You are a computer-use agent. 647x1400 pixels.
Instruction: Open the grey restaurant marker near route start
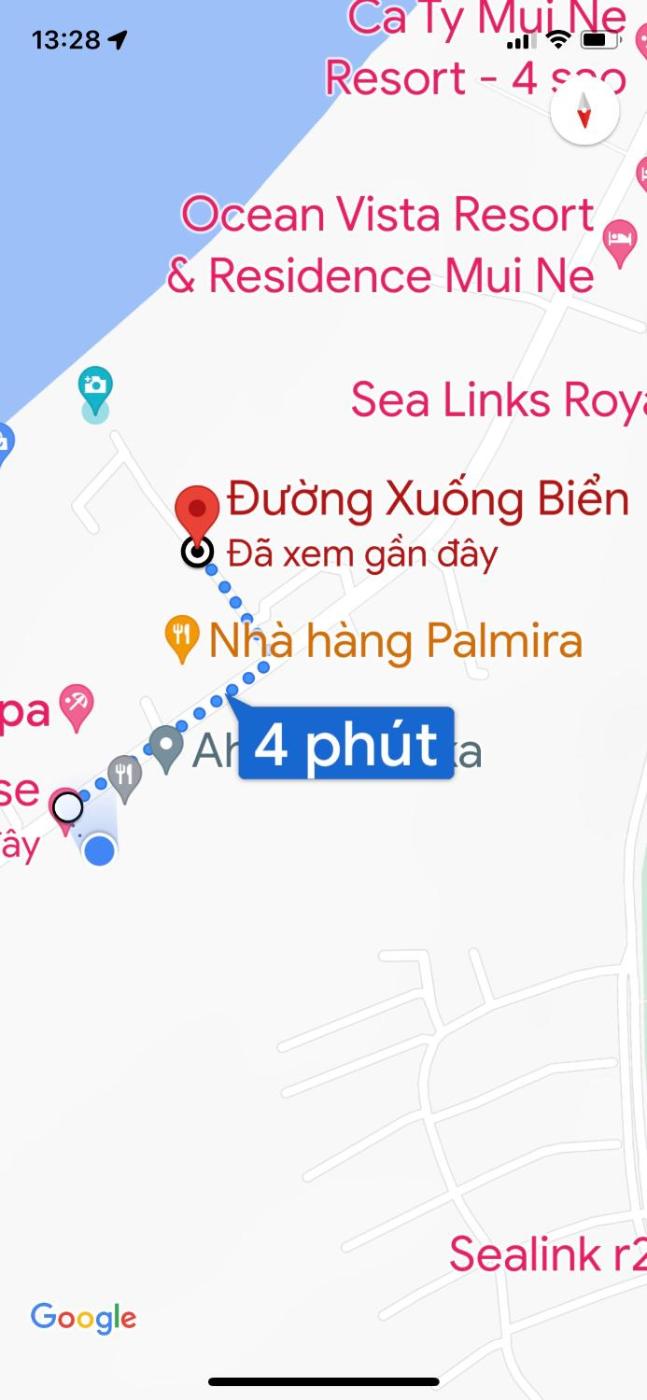125,777
